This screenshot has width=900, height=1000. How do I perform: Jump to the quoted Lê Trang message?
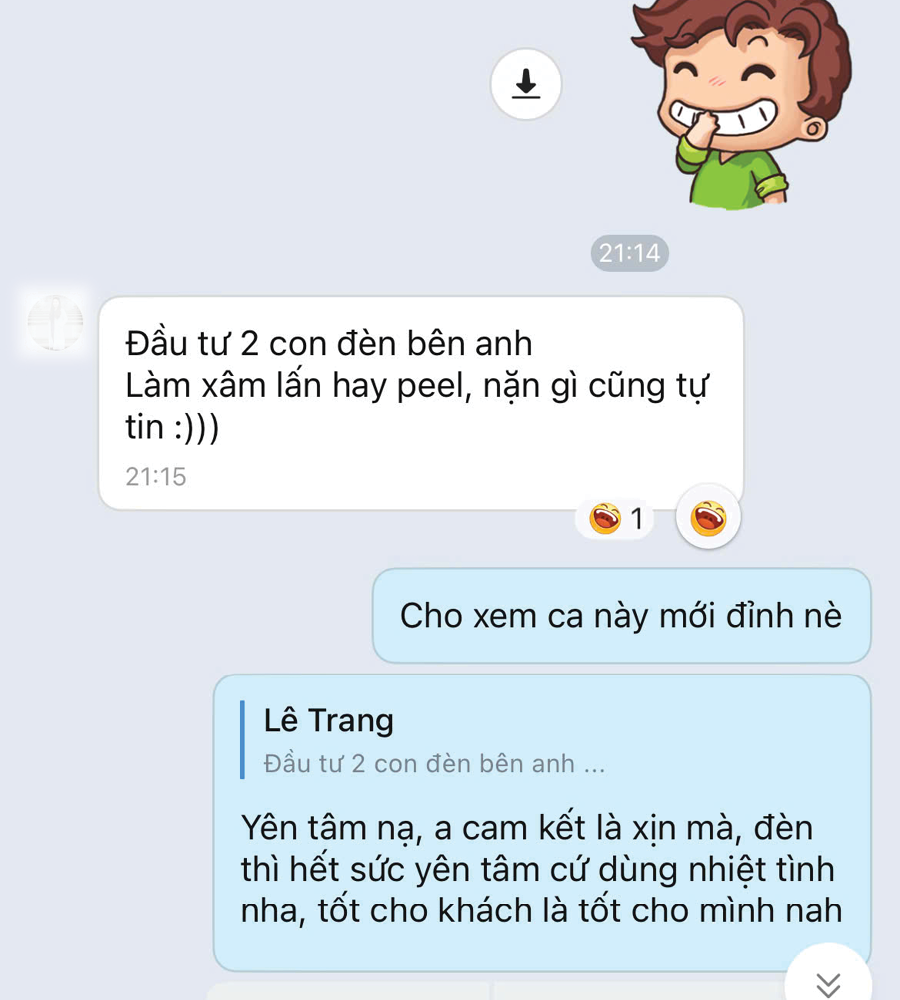pos(430,740)
